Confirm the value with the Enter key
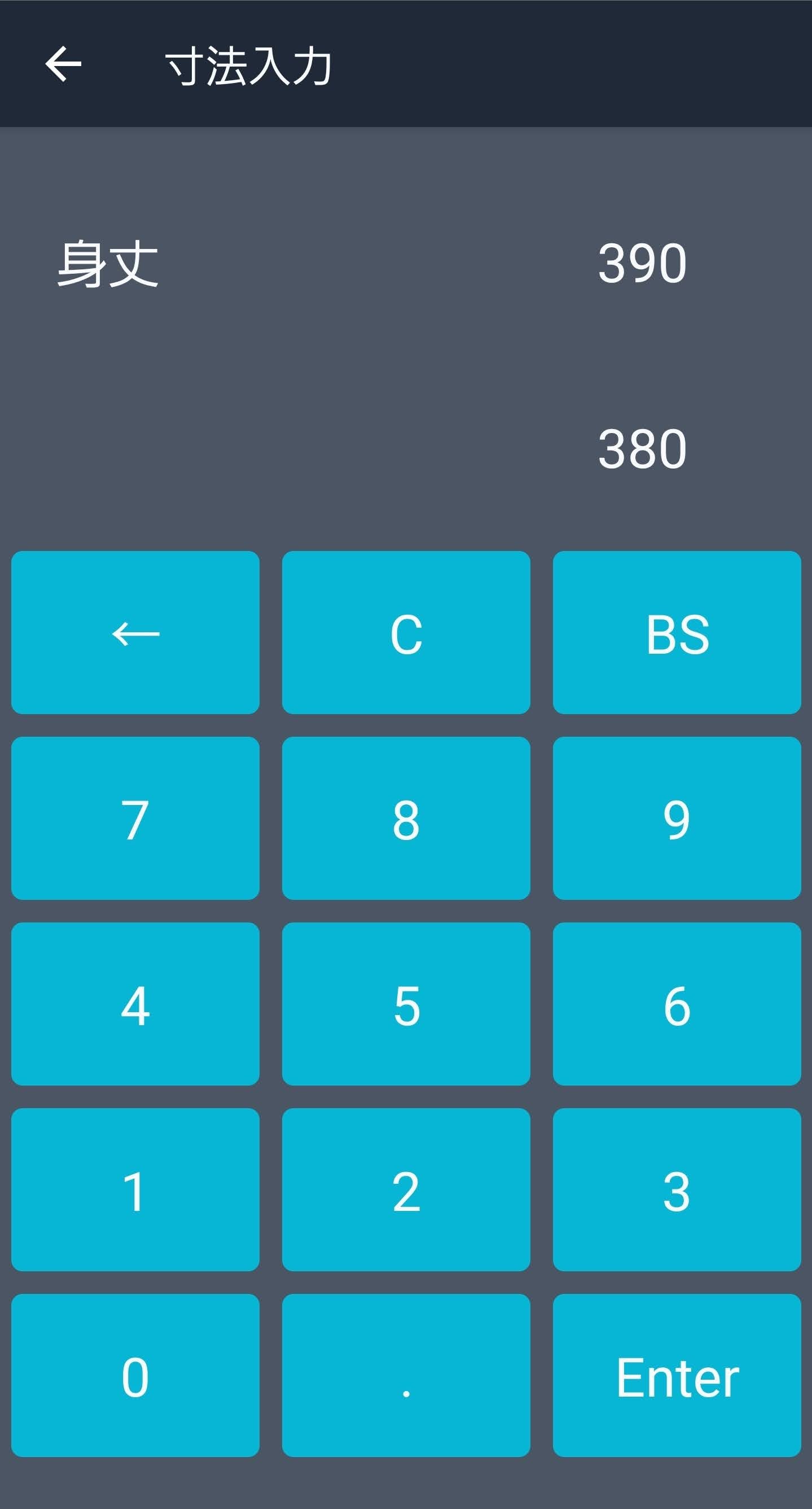812x1509 pixels. (x=677, y=1375)
